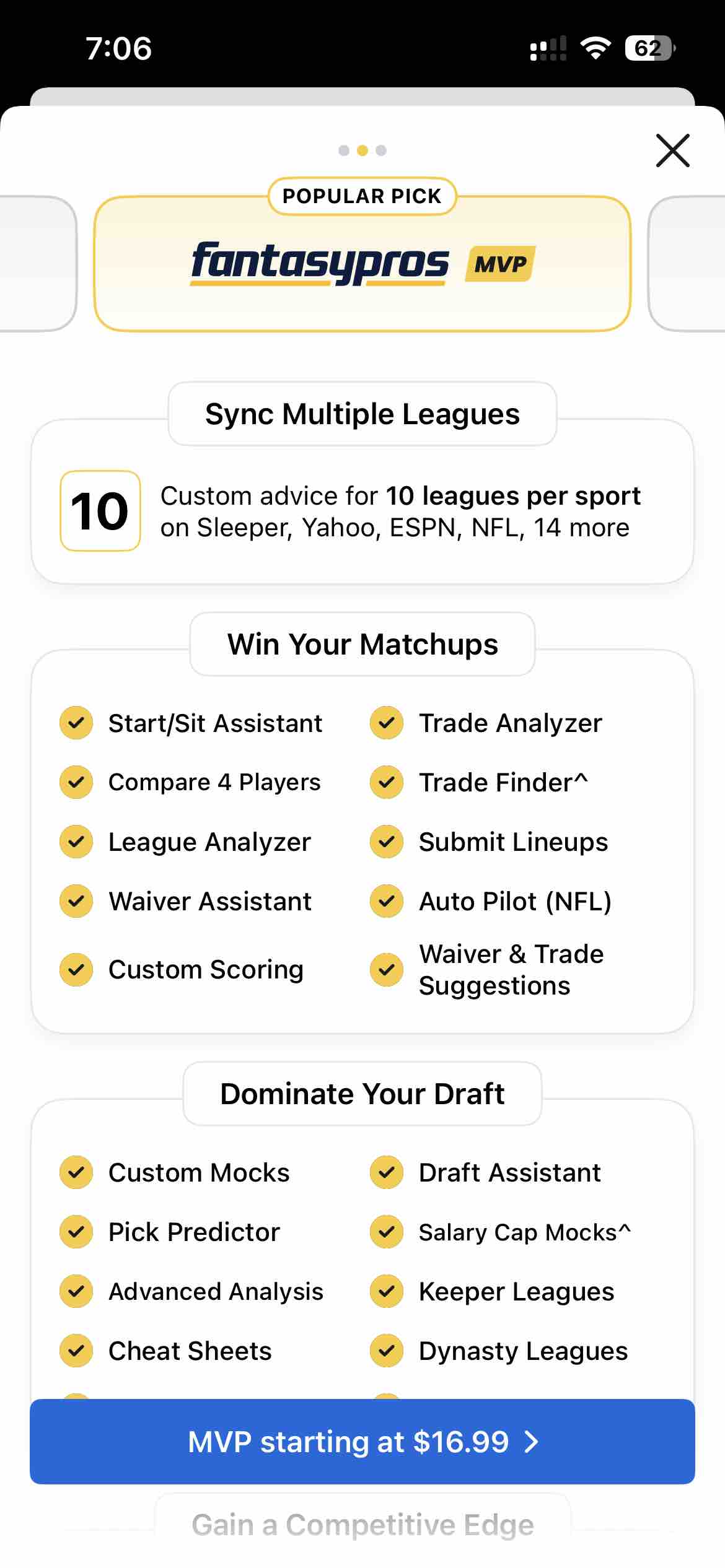Tap the Dynasty Leagues check icon
725x1568 pixels.
coord(386,1351)
